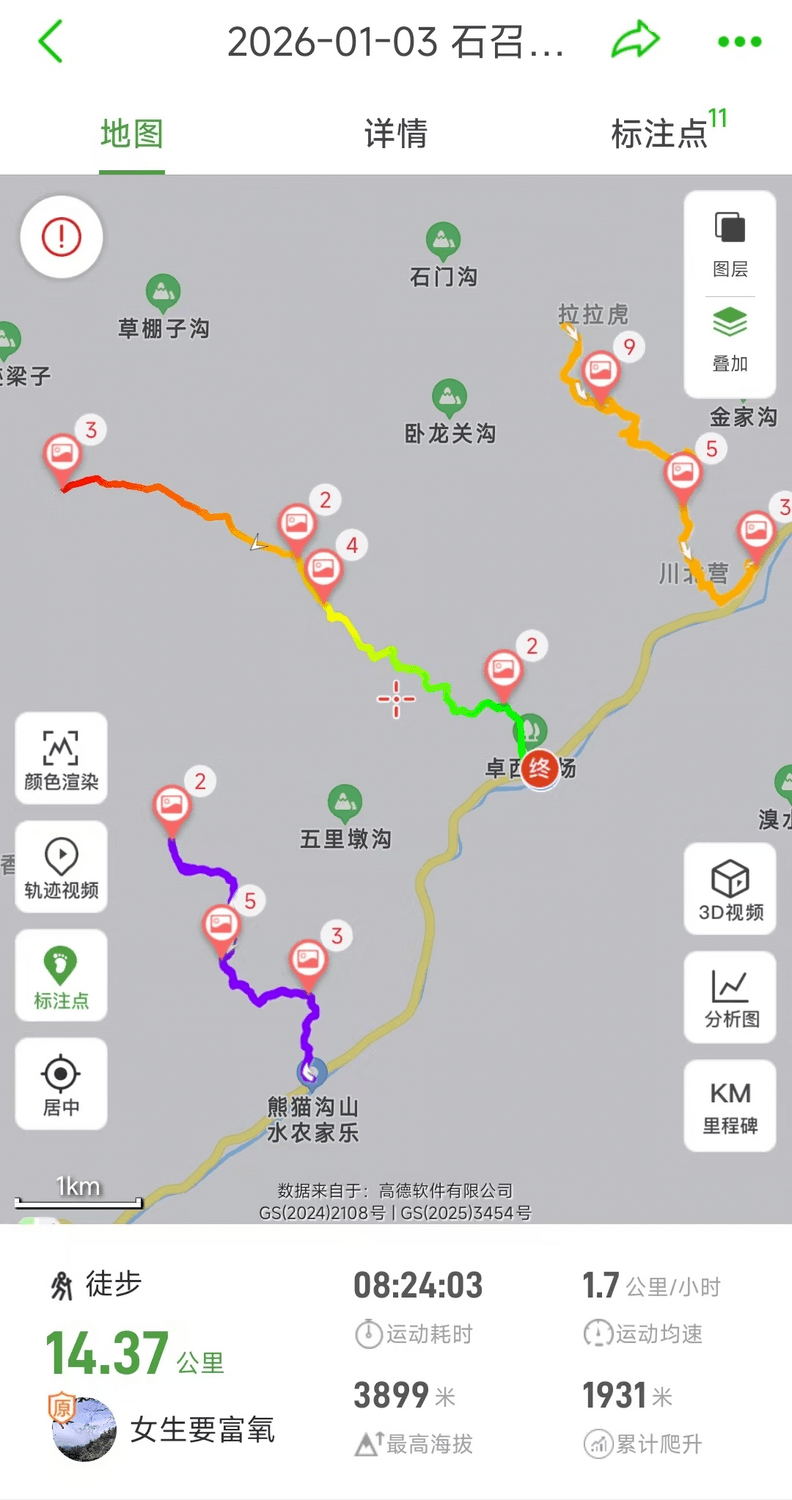Select the 地图 tab
This screenshot has width=792, height=1500.
132,134
